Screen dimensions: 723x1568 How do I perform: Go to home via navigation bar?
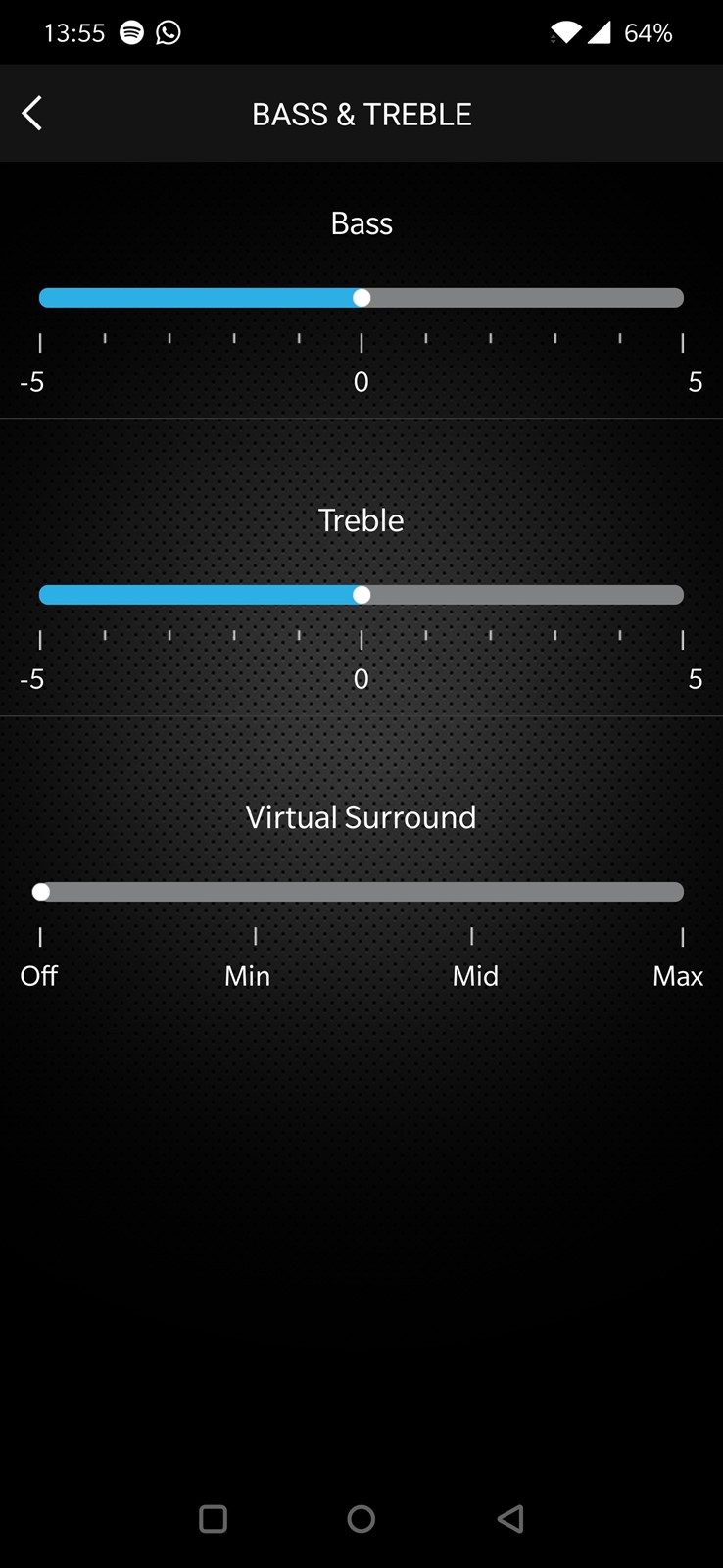coord(361,1519)
